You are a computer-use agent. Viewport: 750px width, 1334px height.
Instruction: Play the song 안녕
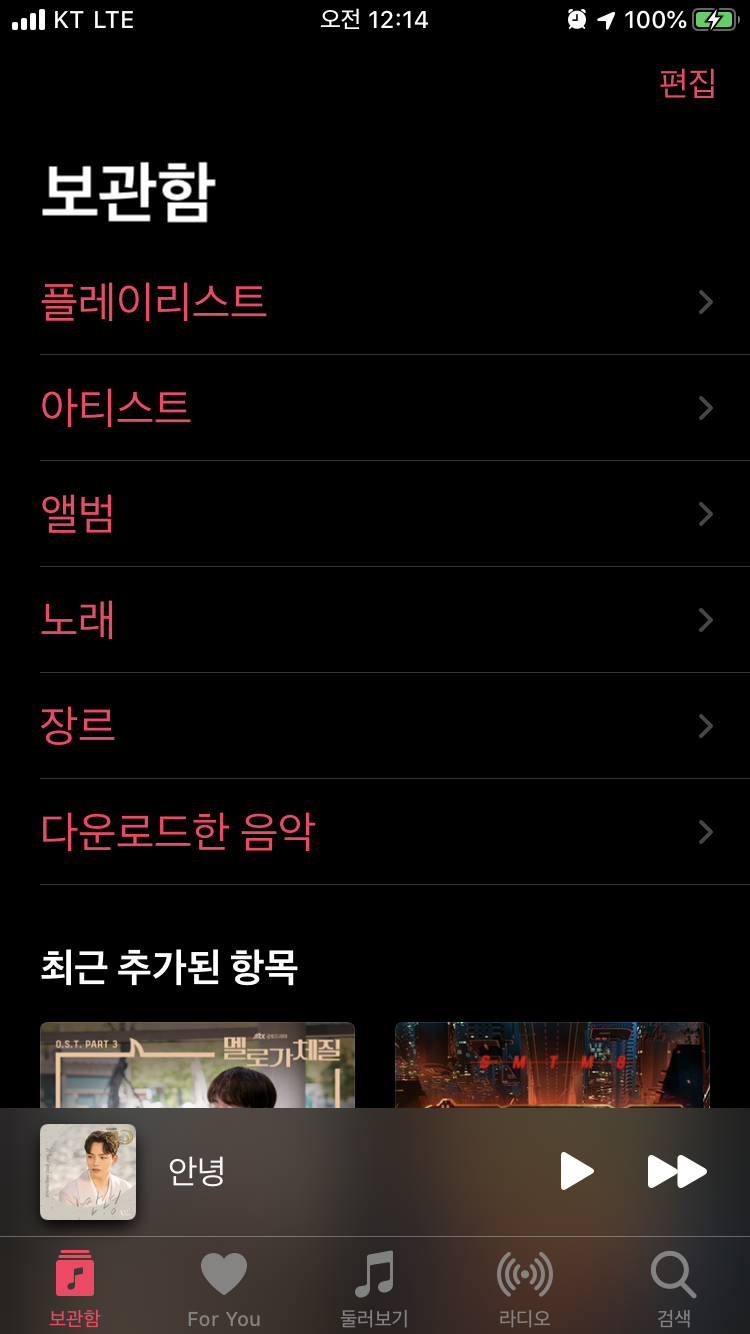tap(576, 1171)
